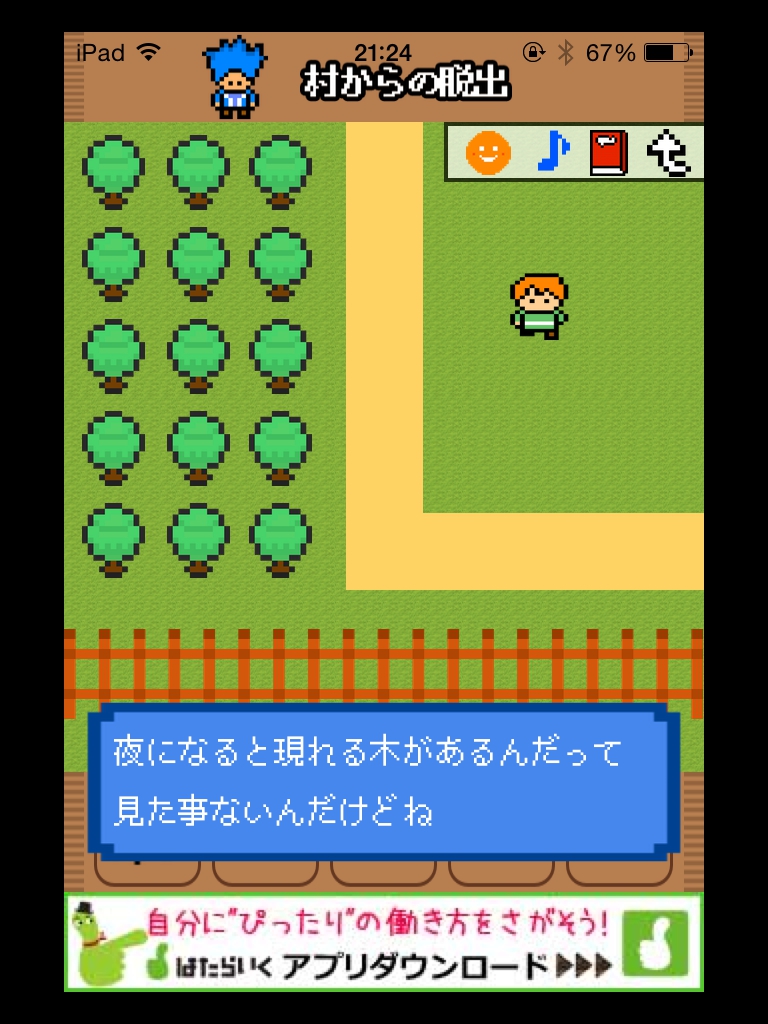
Task: Open the はたらいく app download ad banner
Action: [384, 943]
